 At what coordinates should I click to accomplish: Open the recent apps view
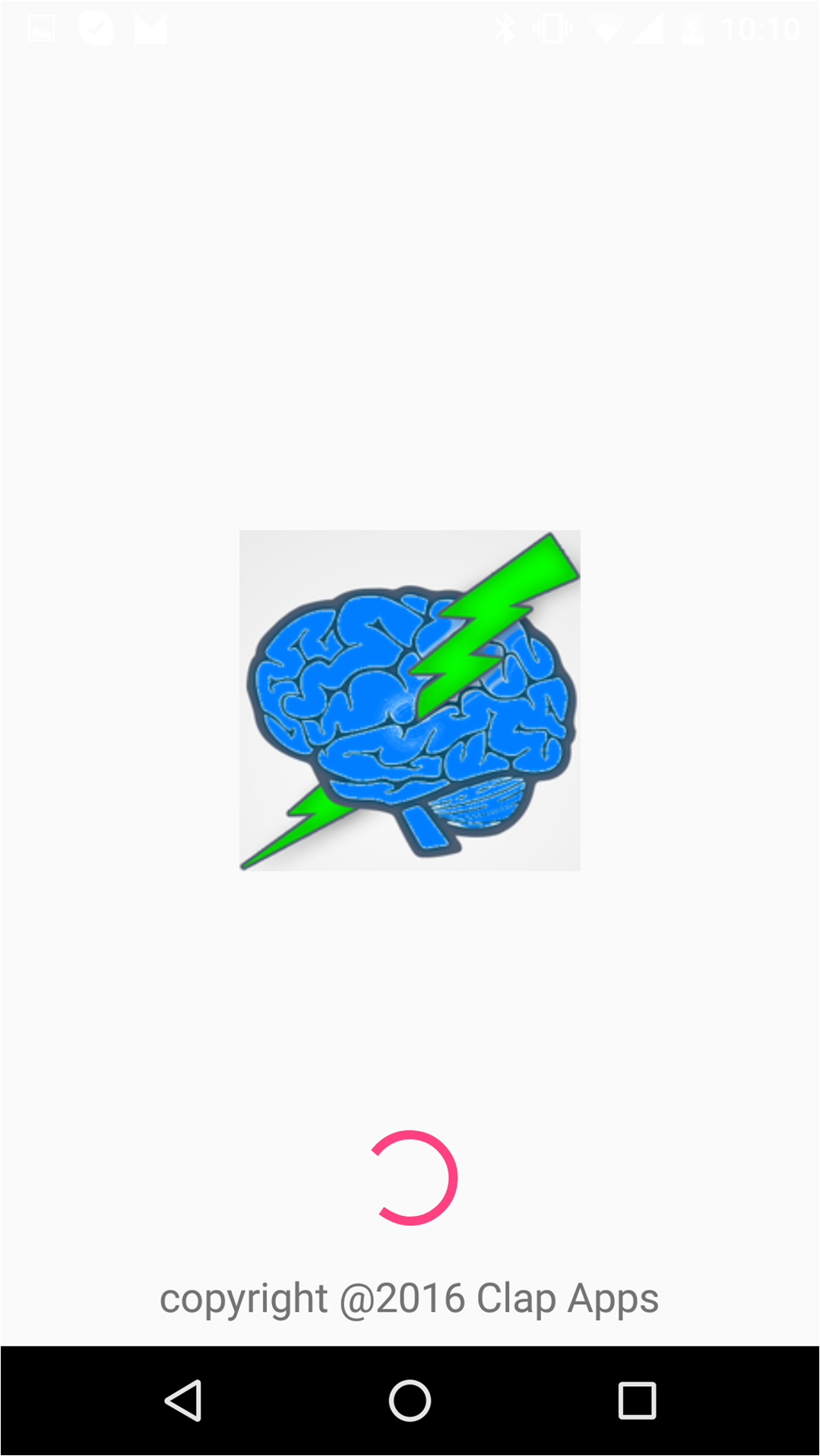637,1400
